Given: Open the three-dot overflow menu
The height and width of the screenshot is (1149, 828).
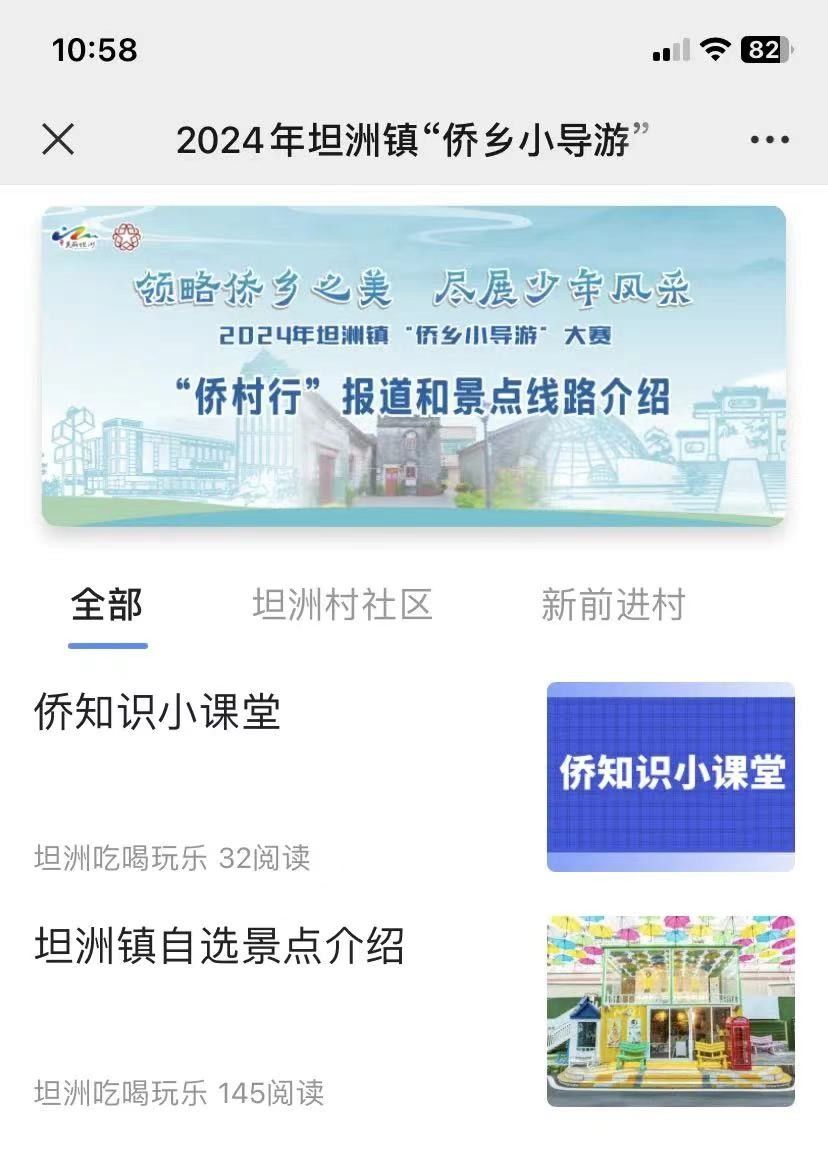Looking at the screenshot, I should (x=770, y=140).
